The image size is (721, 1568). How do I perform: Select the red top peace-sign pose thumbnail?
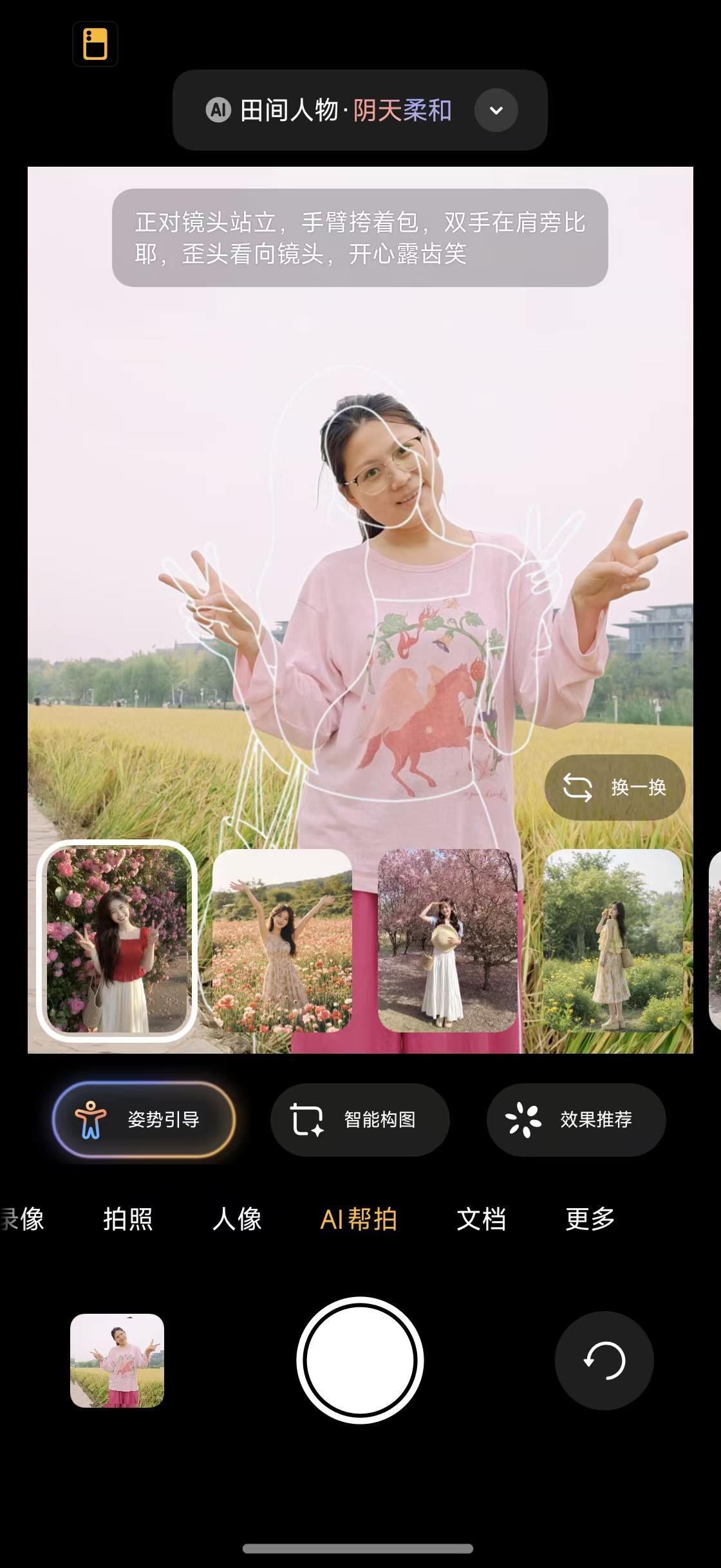click(x=117, y=940)
